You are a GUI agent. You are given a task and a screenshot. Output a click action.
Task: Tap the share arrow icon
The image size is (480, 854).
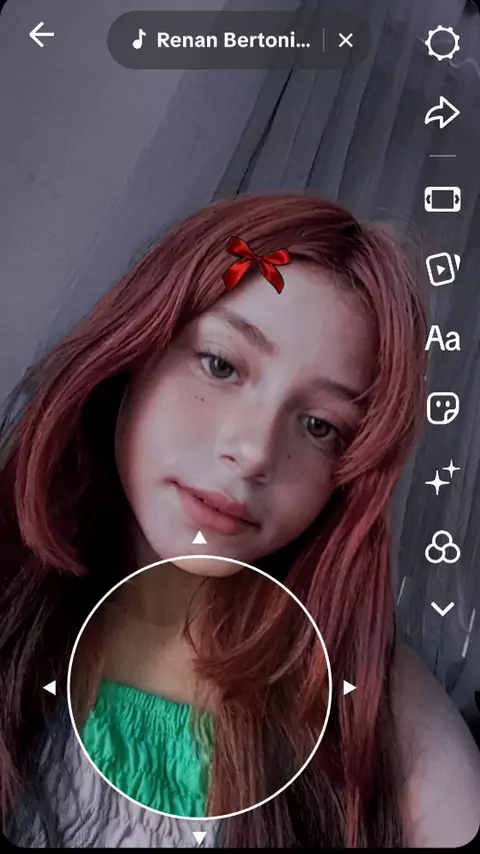point(442,113)
